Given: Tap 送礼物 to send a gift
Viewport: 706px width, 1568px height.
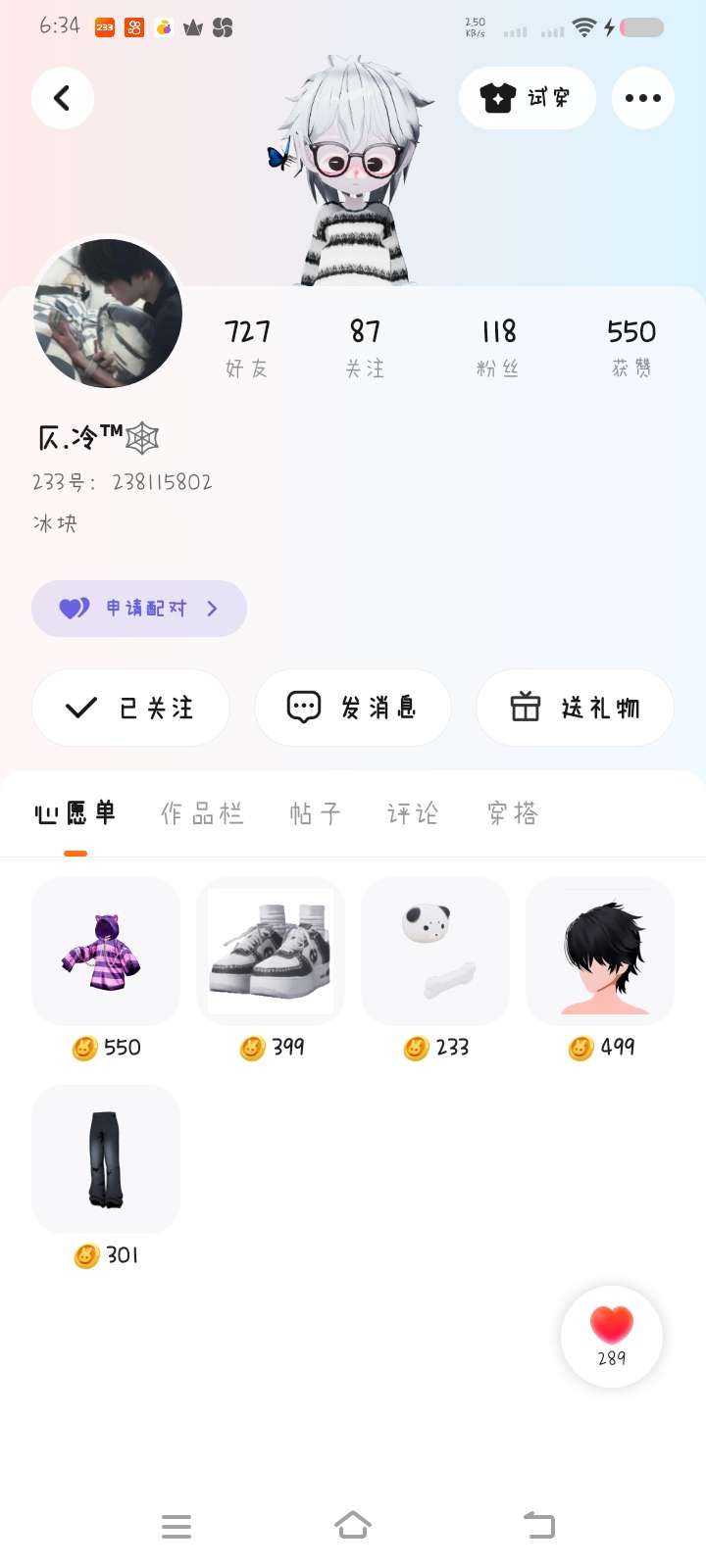Looking at the screenshot, I should point(575,708).
